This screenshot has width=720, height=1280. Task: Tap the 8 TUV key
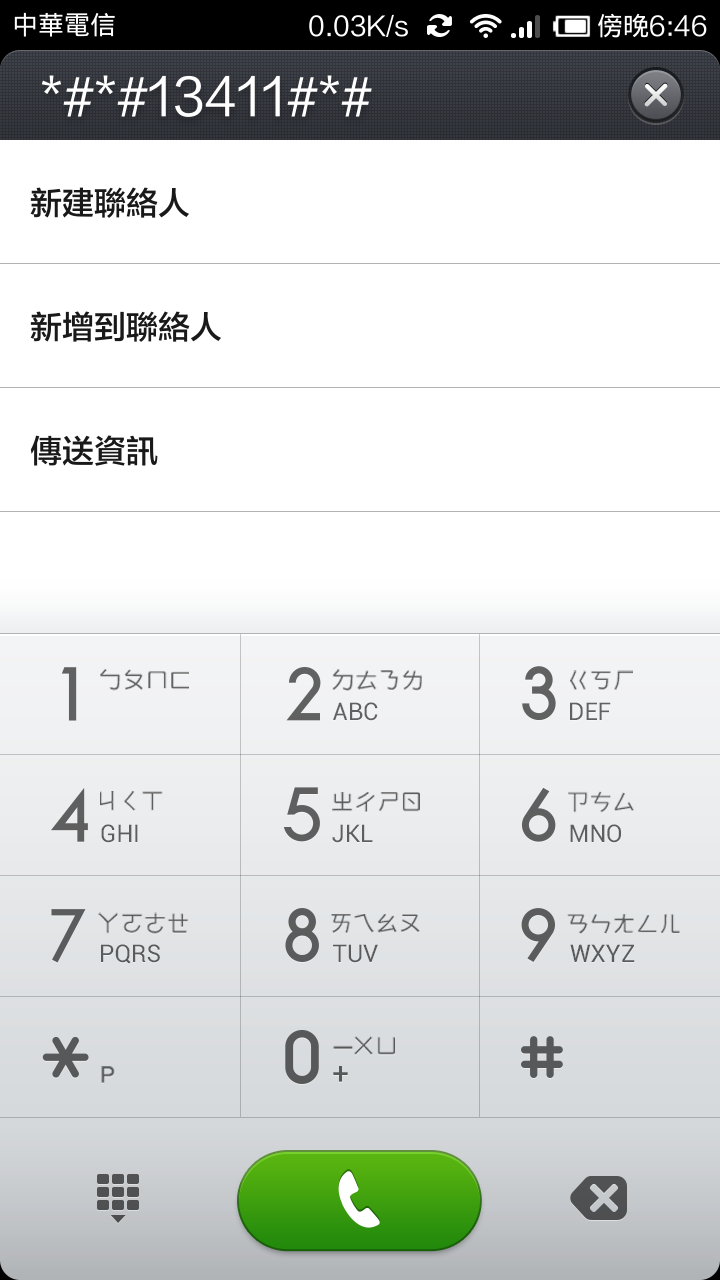point(360,937)
